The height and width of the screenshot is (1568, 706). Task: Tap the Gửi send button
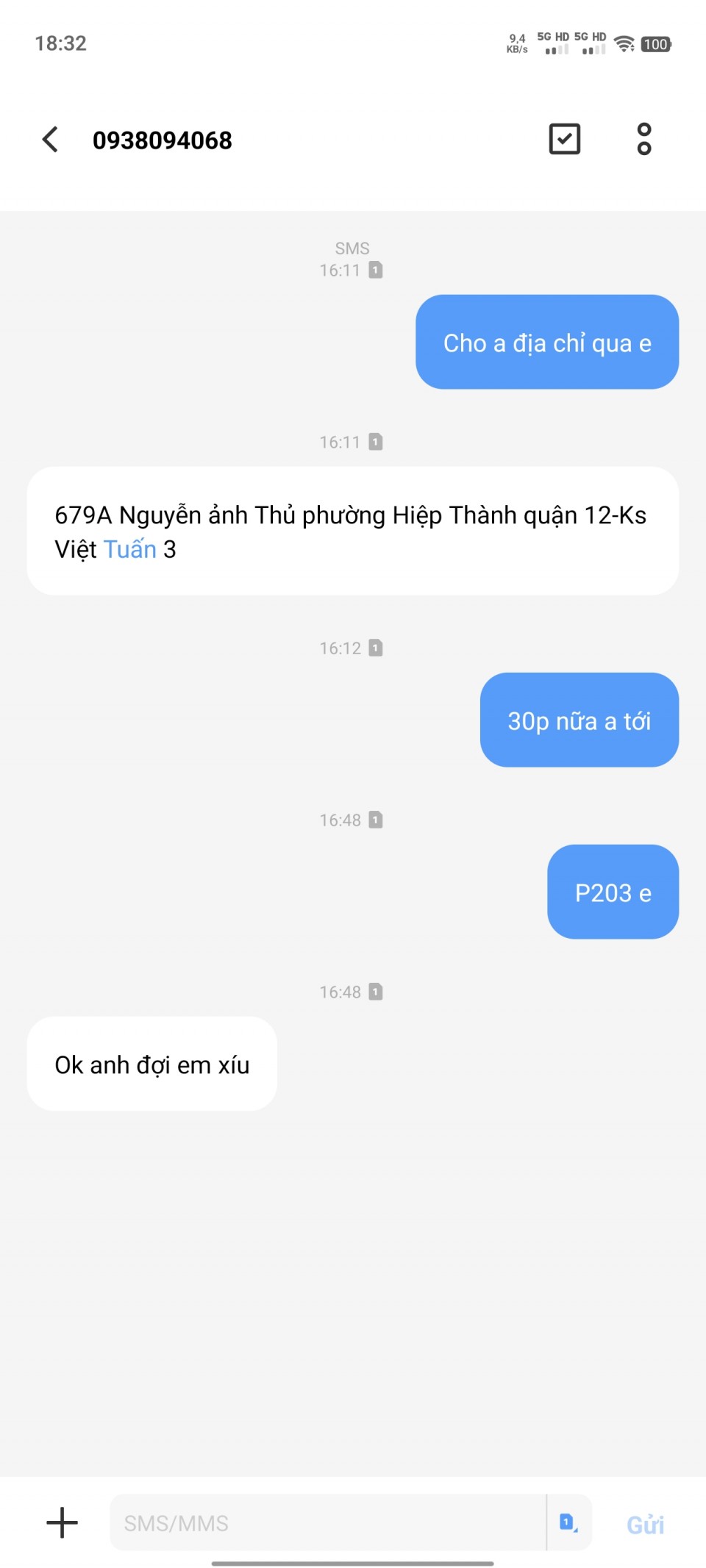[645, 1525]
